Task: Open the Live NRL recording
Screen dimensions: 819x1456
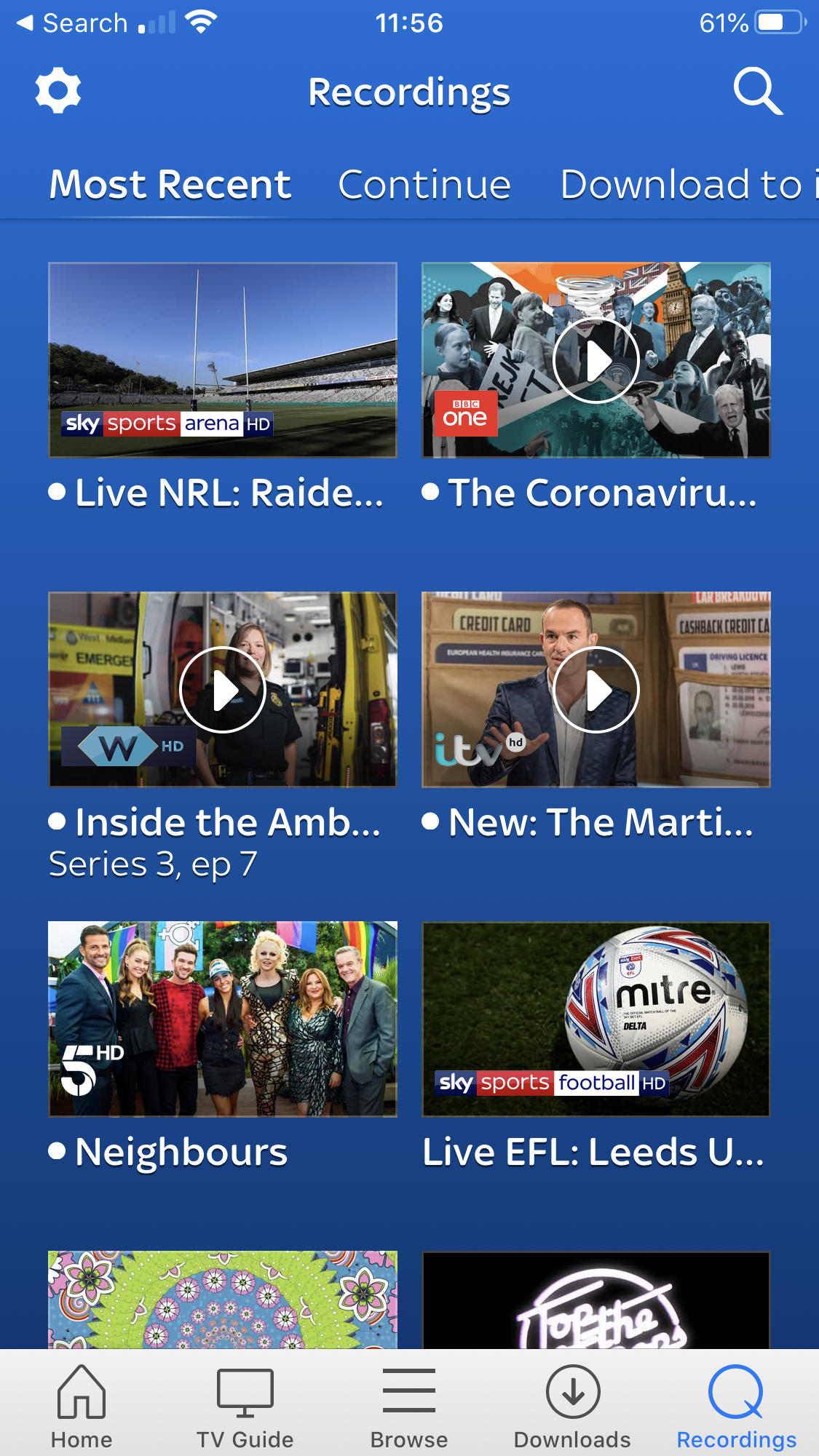Action: coord(223,360)
